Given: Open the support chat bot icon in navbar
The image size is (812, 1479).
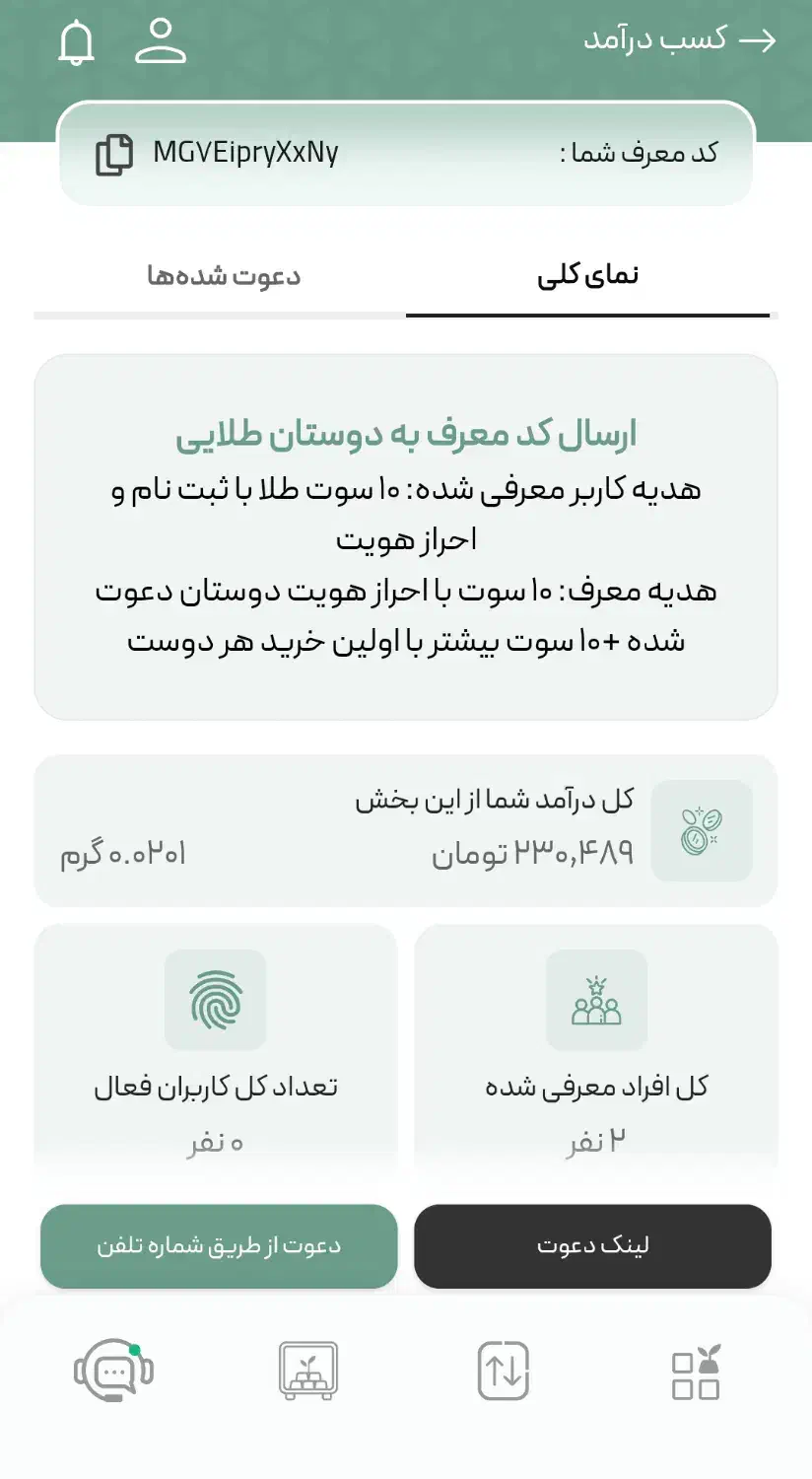Looking at the screenshot, I should [111, 1369].
